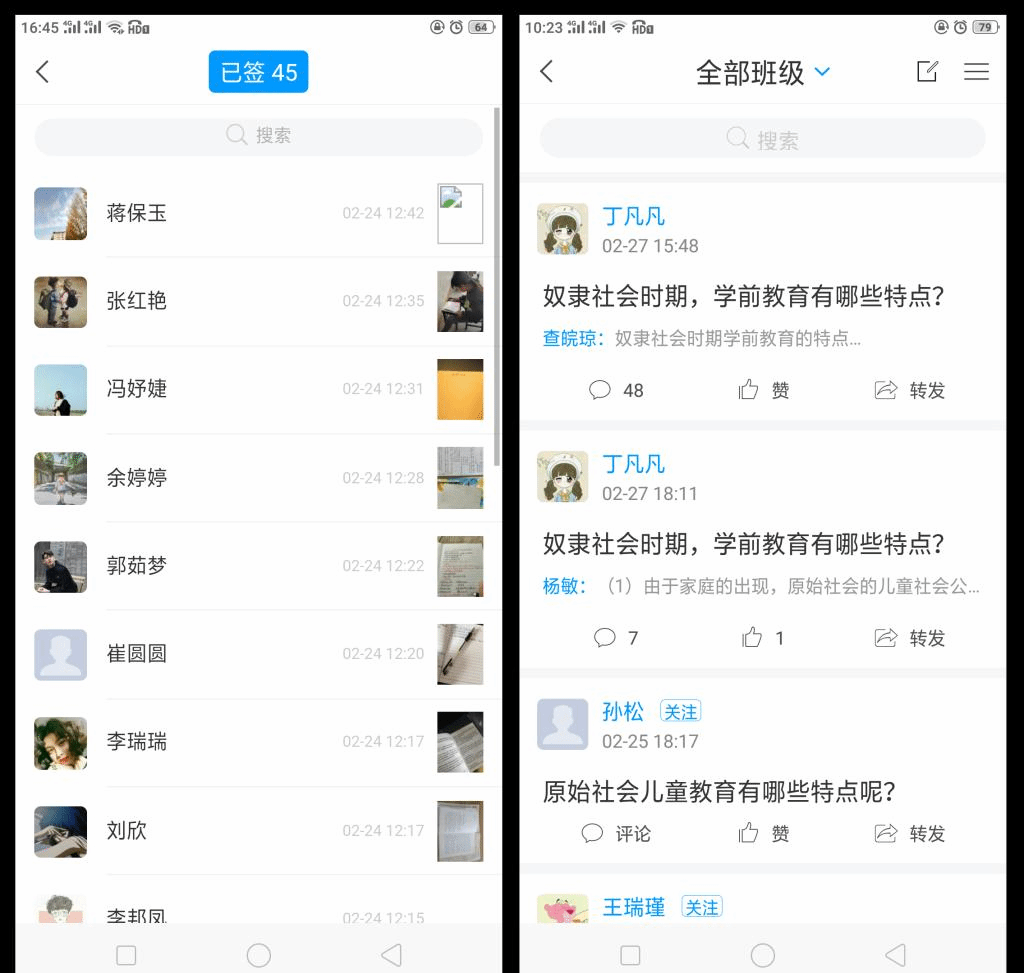The height and width of the screenshot is (973, 1024).
Task: View 冯妤婕's submitted photo thumbnail
Action: [x=459, y=389]
